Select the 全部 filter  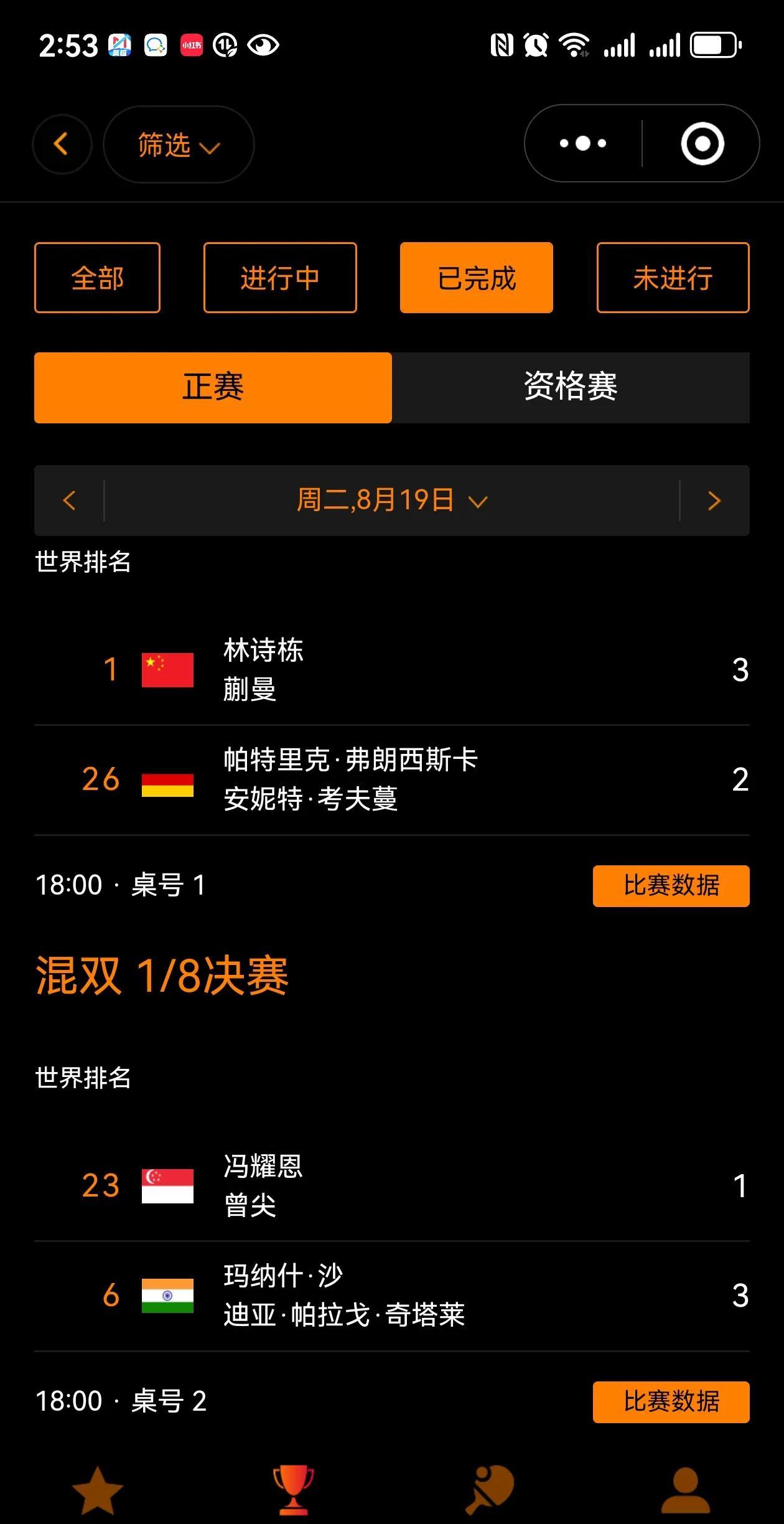[97, 278]
